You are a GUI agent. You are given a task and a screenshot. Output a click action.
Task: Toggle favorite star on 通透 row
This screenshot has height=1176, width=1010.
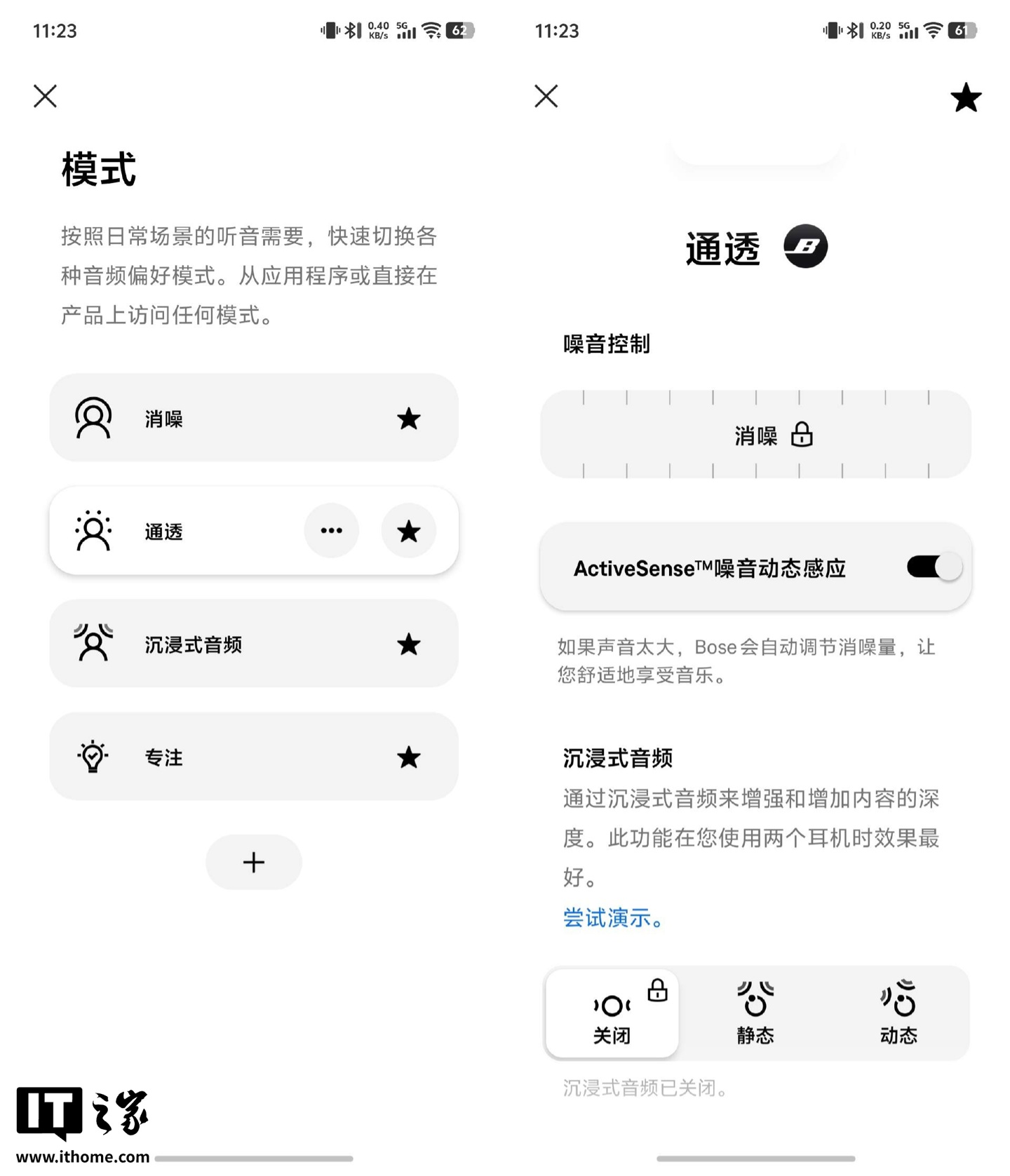click(408, 531)
